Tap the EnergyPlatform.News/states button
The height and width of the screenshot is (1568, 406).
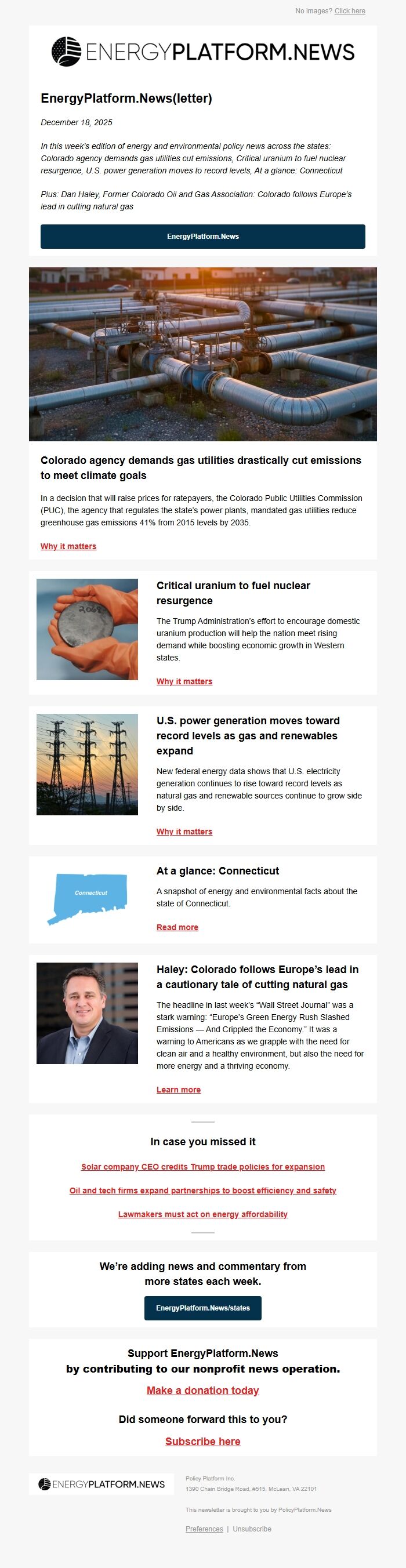click(x=202, y=1308)
